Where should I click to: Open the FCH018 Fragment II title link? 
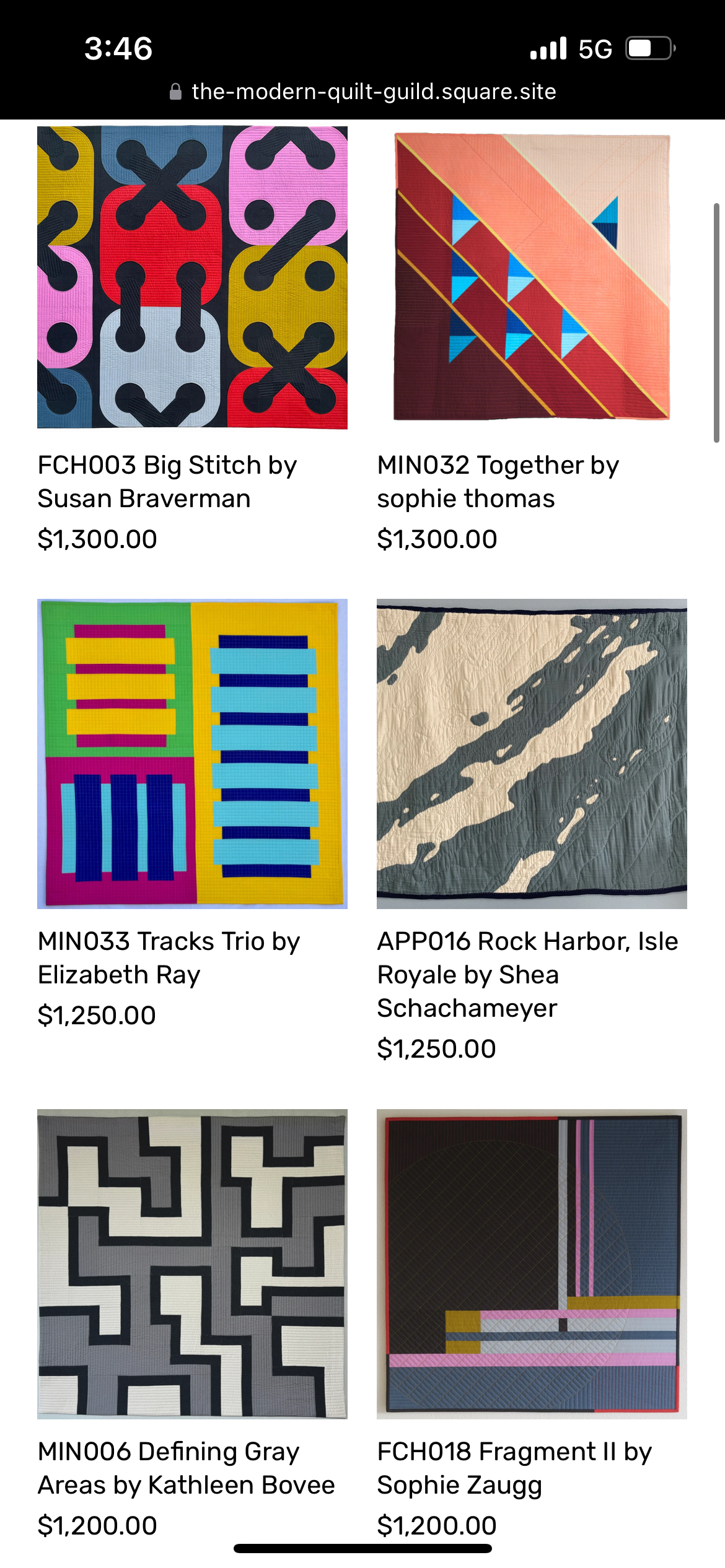click(514, 1468)
